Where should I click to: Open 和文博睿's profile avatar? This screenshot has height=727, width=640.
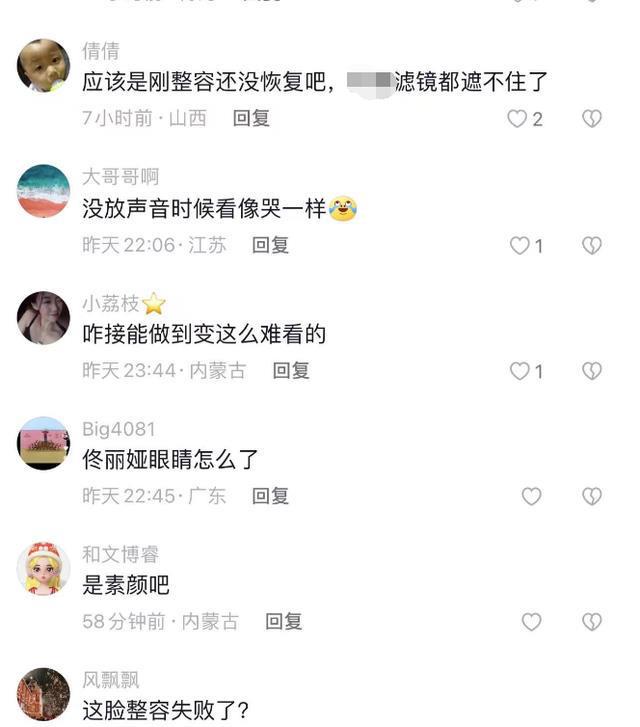(x=43, y=569)
